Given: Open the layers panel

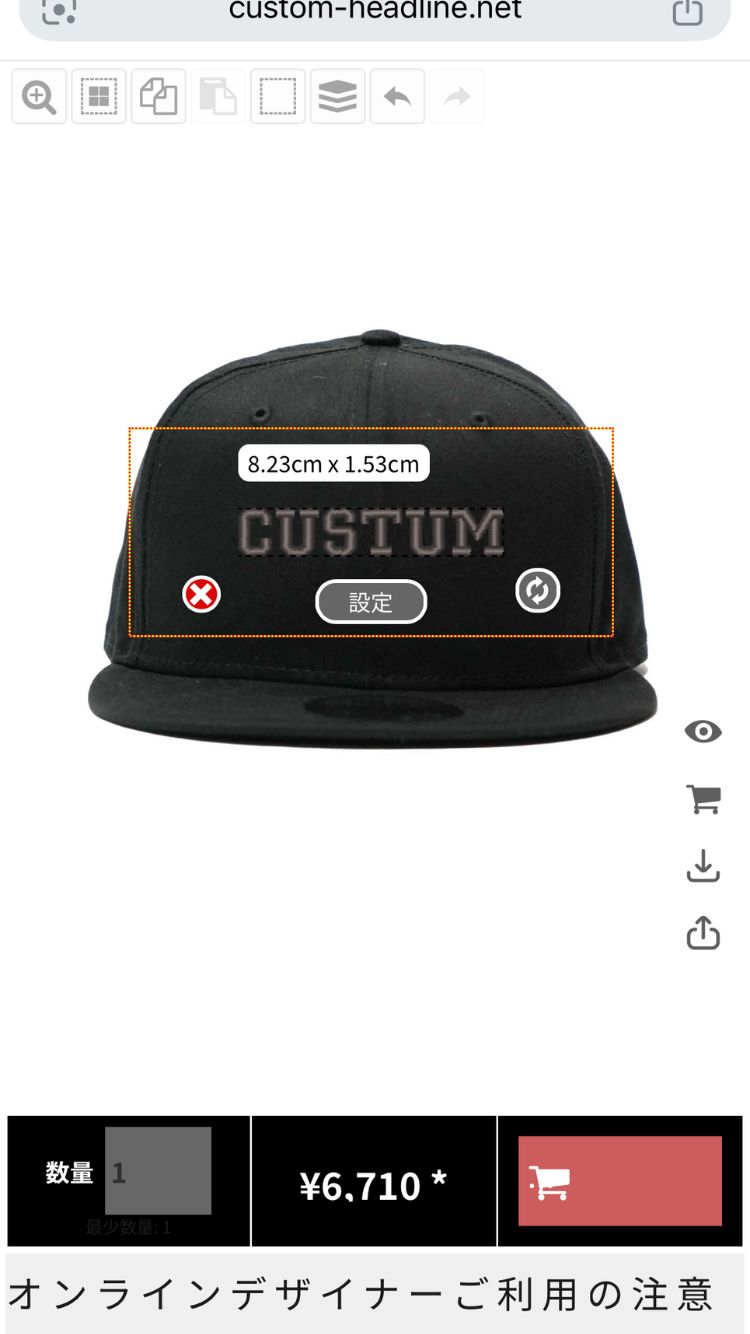Looking at the screenshot, I should click(x=337, y=97).
